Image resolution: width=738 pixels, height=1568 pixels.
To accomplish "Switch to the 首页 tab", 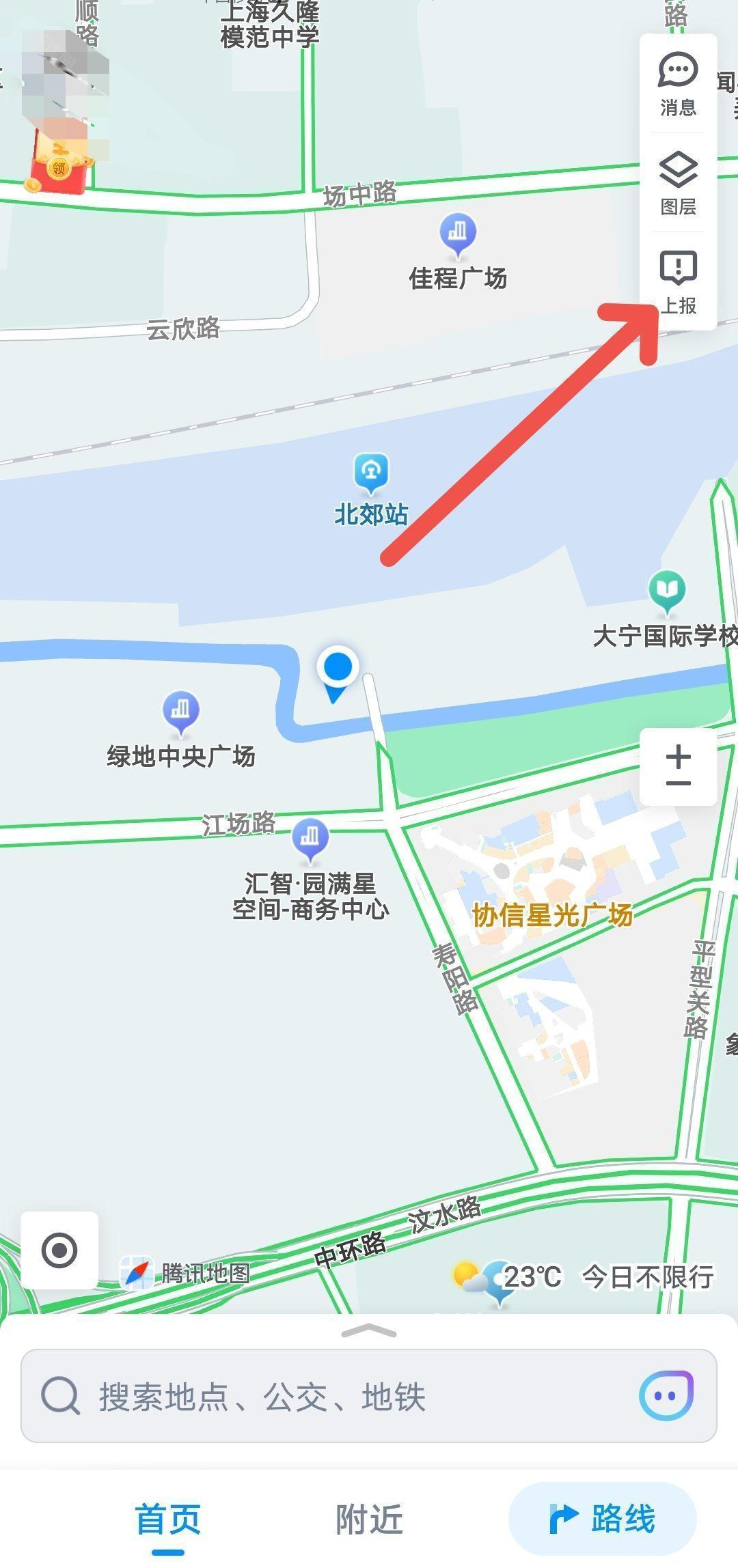I will [168, 1518].
